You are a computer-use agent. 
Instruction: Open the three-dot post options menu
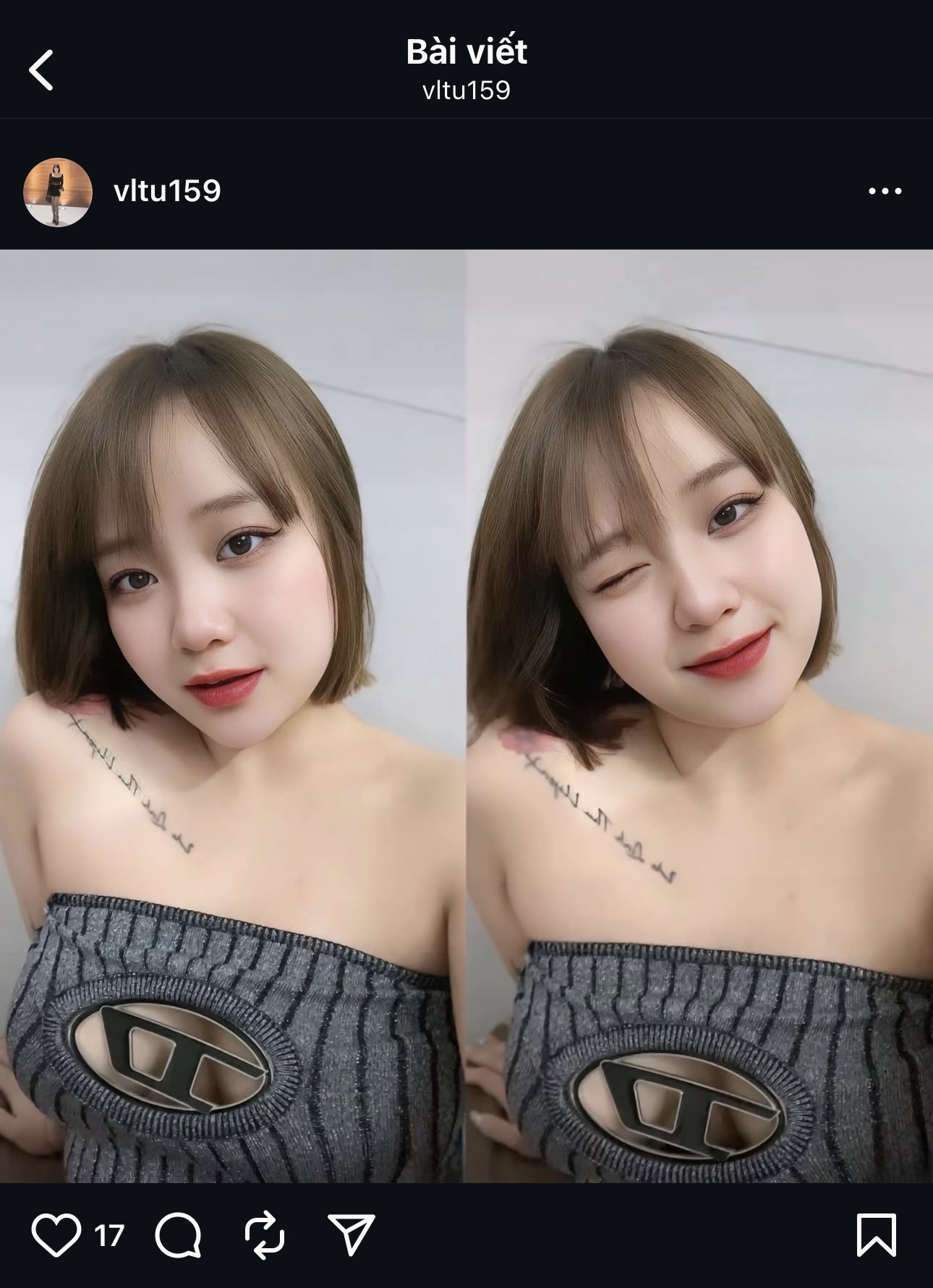(x=885, y=192)
